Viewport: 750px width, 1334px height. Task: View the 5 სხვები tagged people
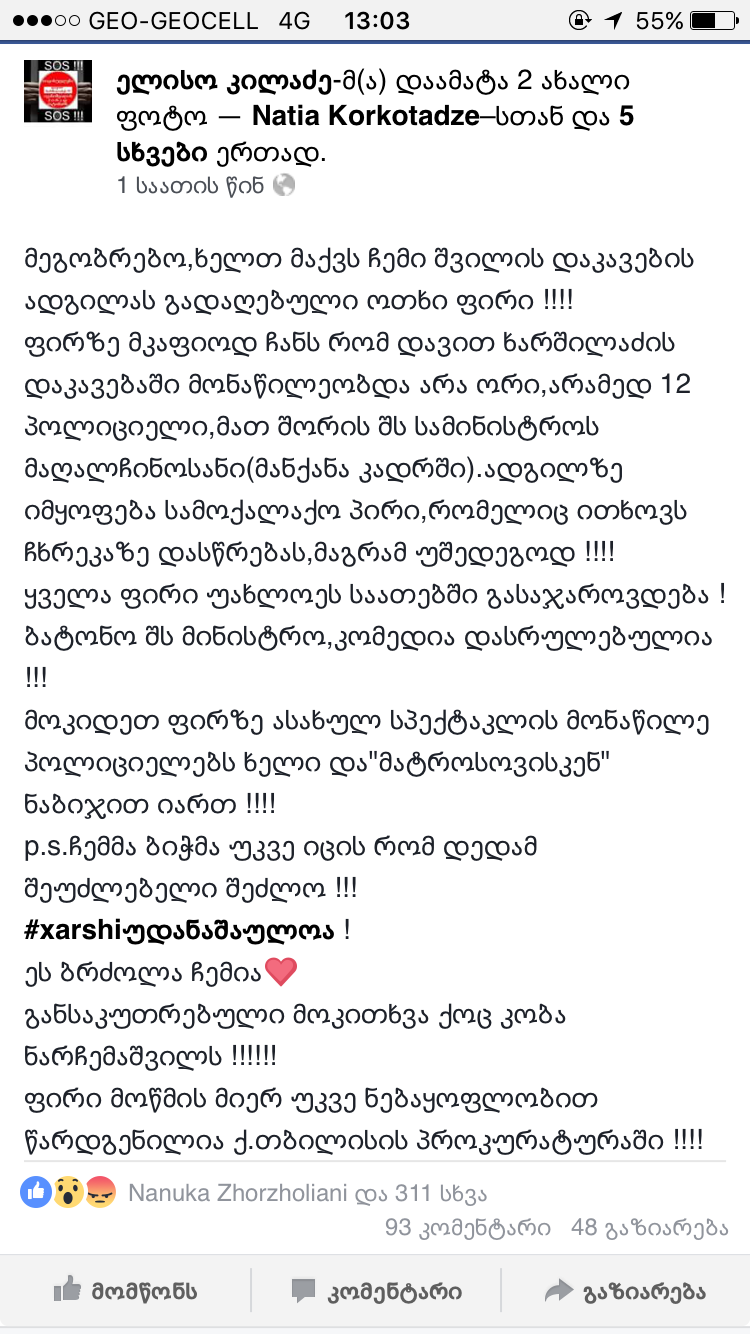(160, 155)
